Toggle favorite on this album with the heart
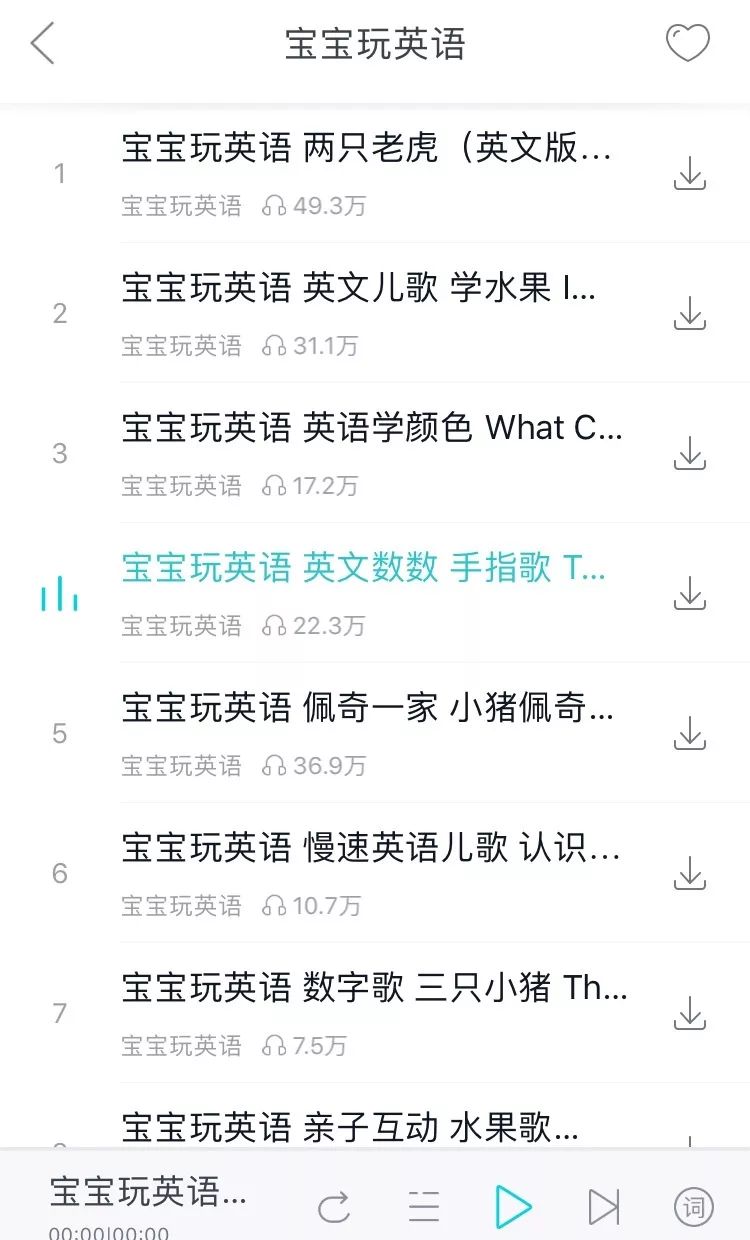Screen dimensions: 750x1240 (688, 44)
